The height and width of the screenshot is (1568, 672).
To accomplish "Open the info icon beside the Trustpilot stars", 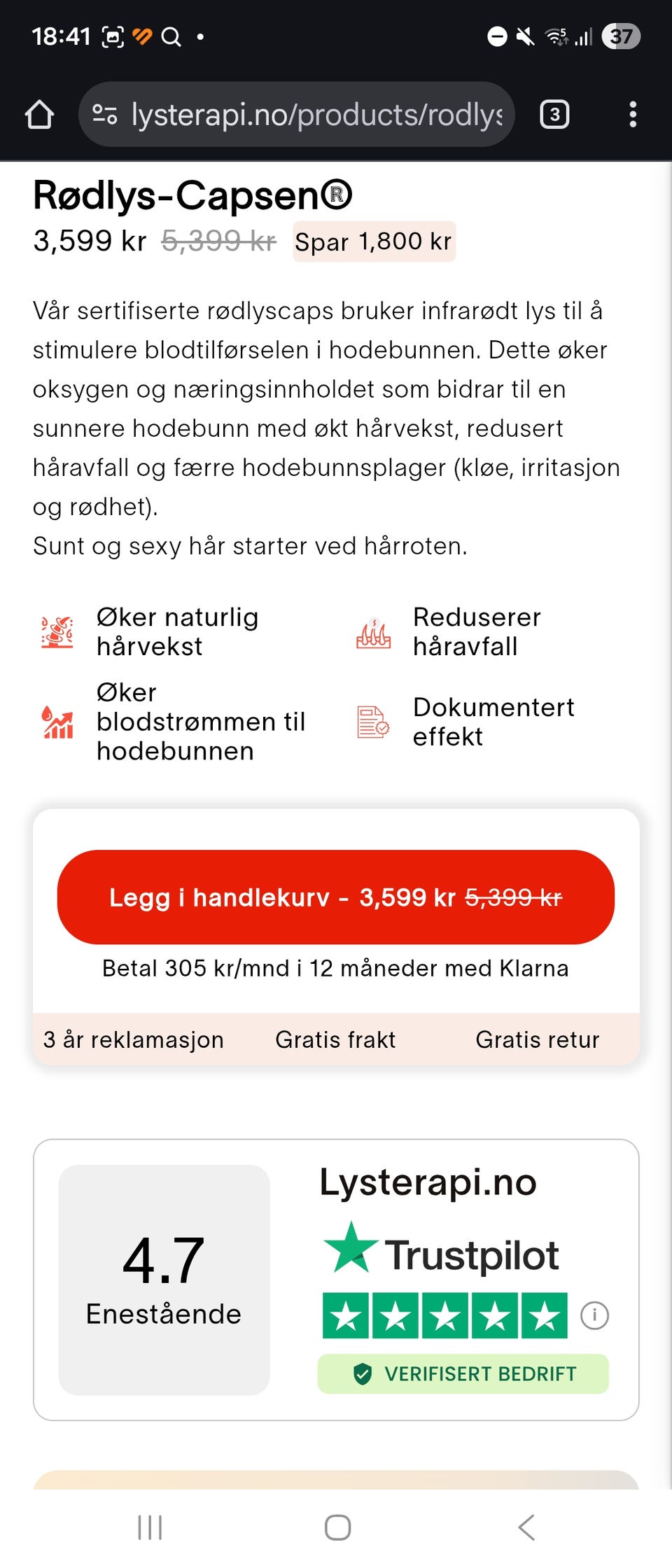I will click(x=594, y=1315).
